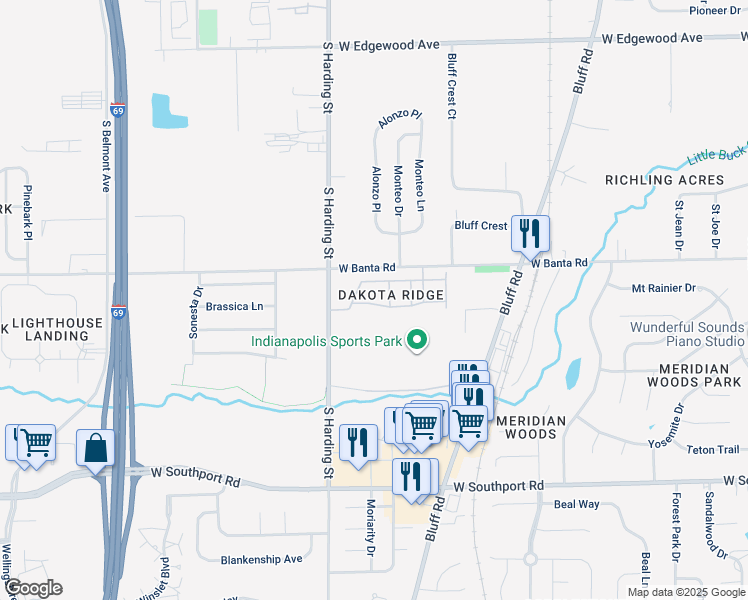
Task: Select the restaurant marker on W Southport Rd
Action: coord(411,480)
